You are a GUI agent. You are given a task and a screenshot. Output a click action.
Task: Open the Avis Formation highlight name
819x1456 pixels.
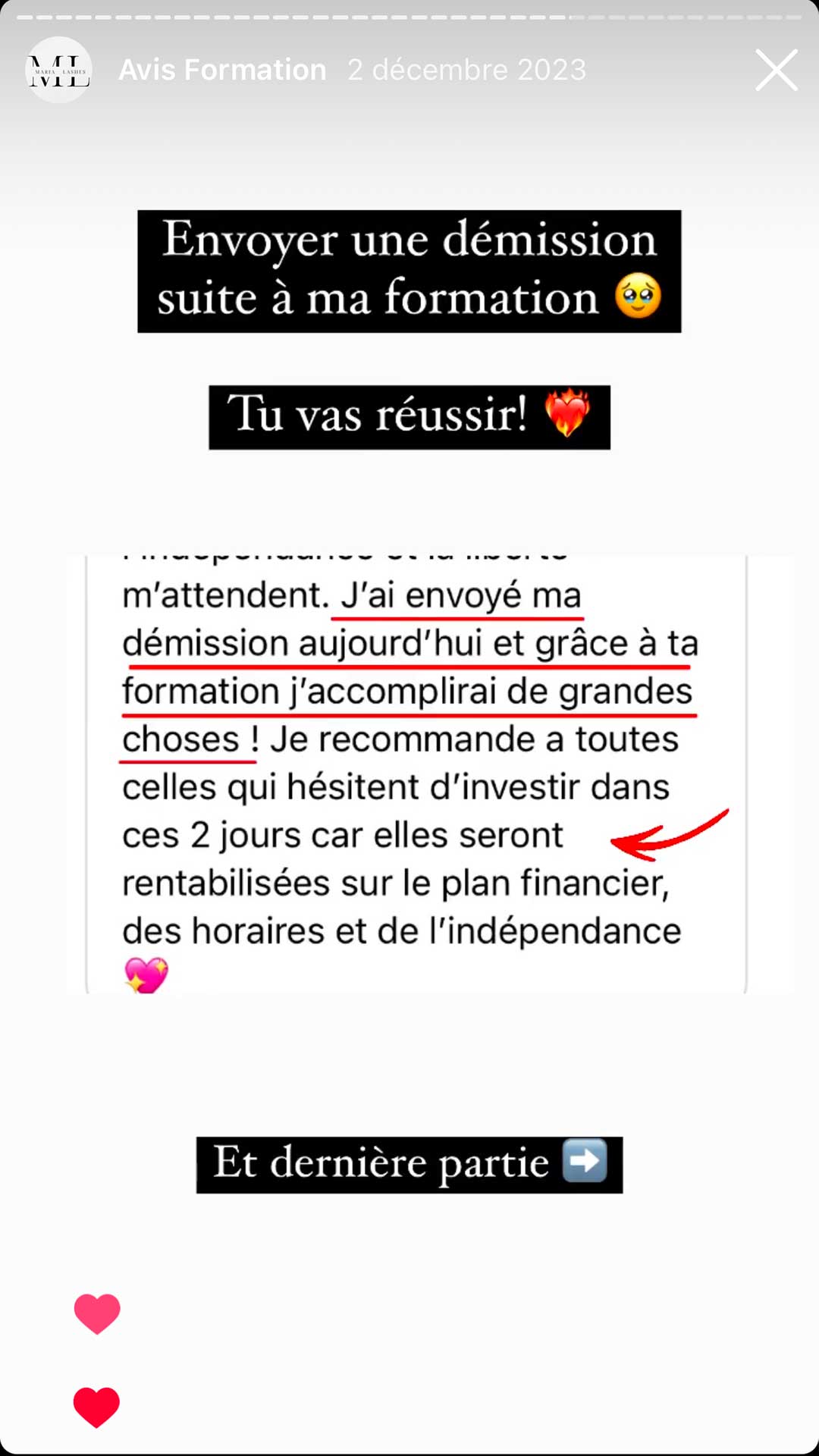222,70
